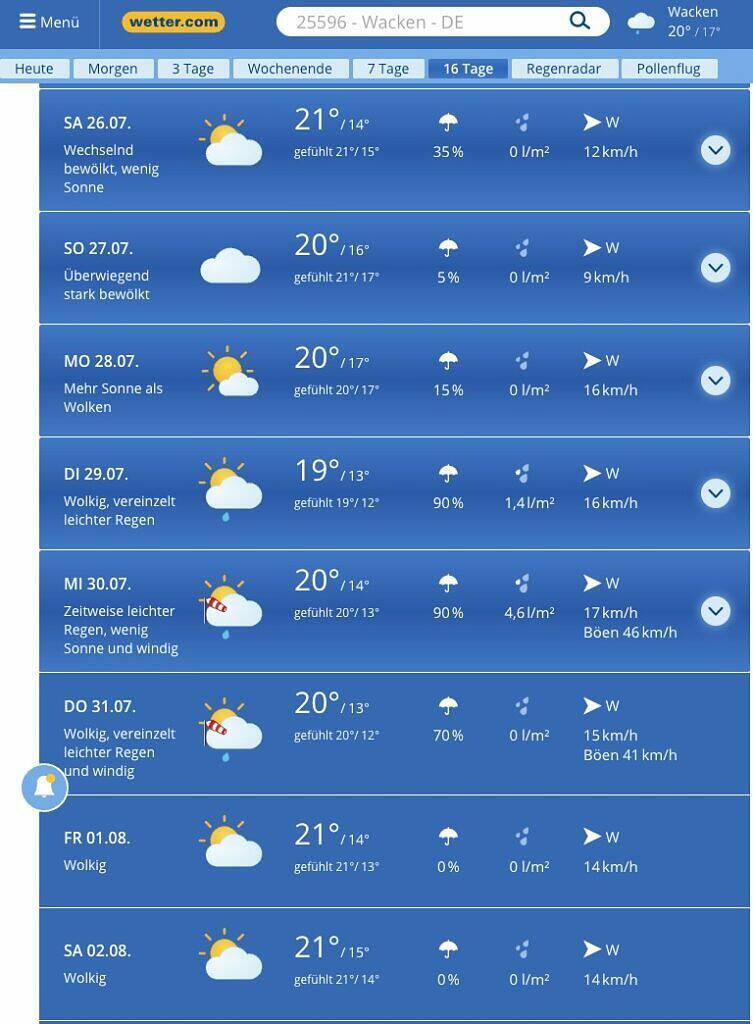Expand details for SA 26.07.
This screenshot has width=753, height=1024.
(x=715, y=150)
